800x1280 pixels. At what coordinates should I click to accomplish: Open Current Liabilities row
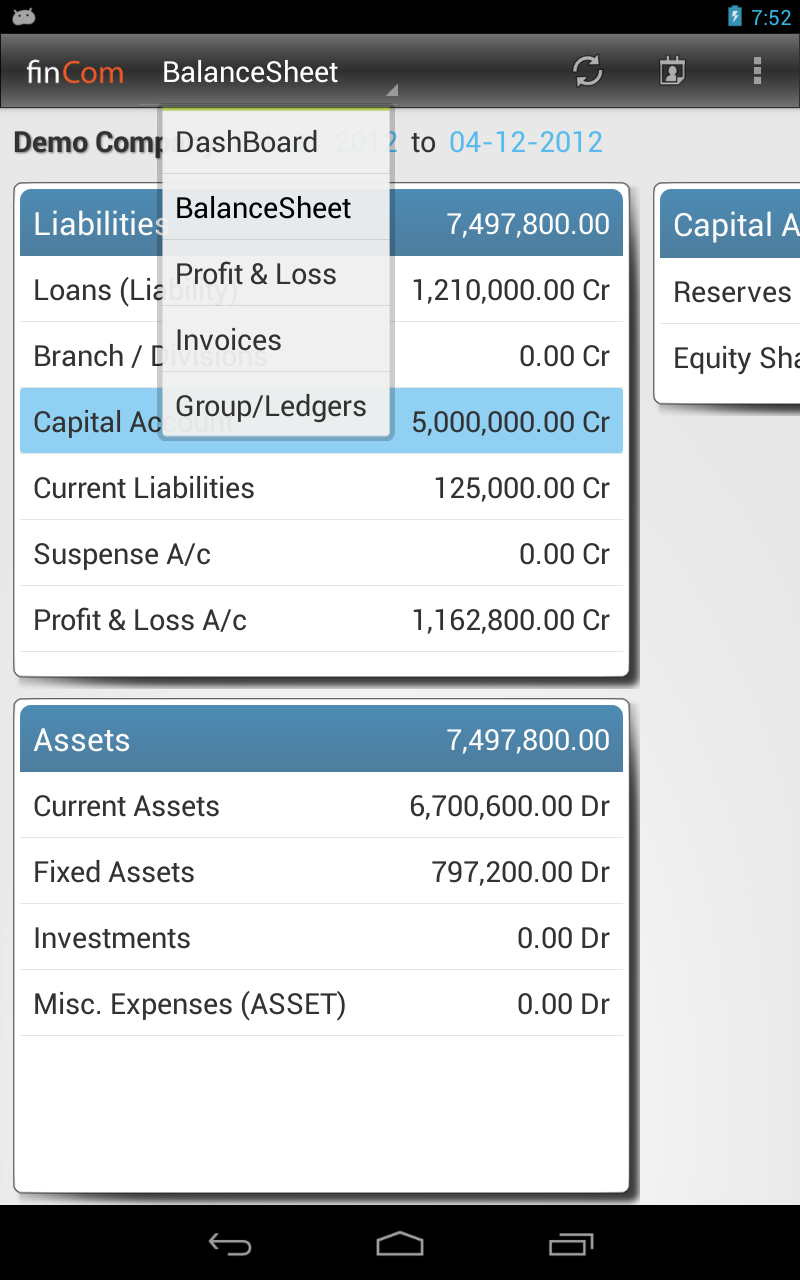(x=320, y=488)
